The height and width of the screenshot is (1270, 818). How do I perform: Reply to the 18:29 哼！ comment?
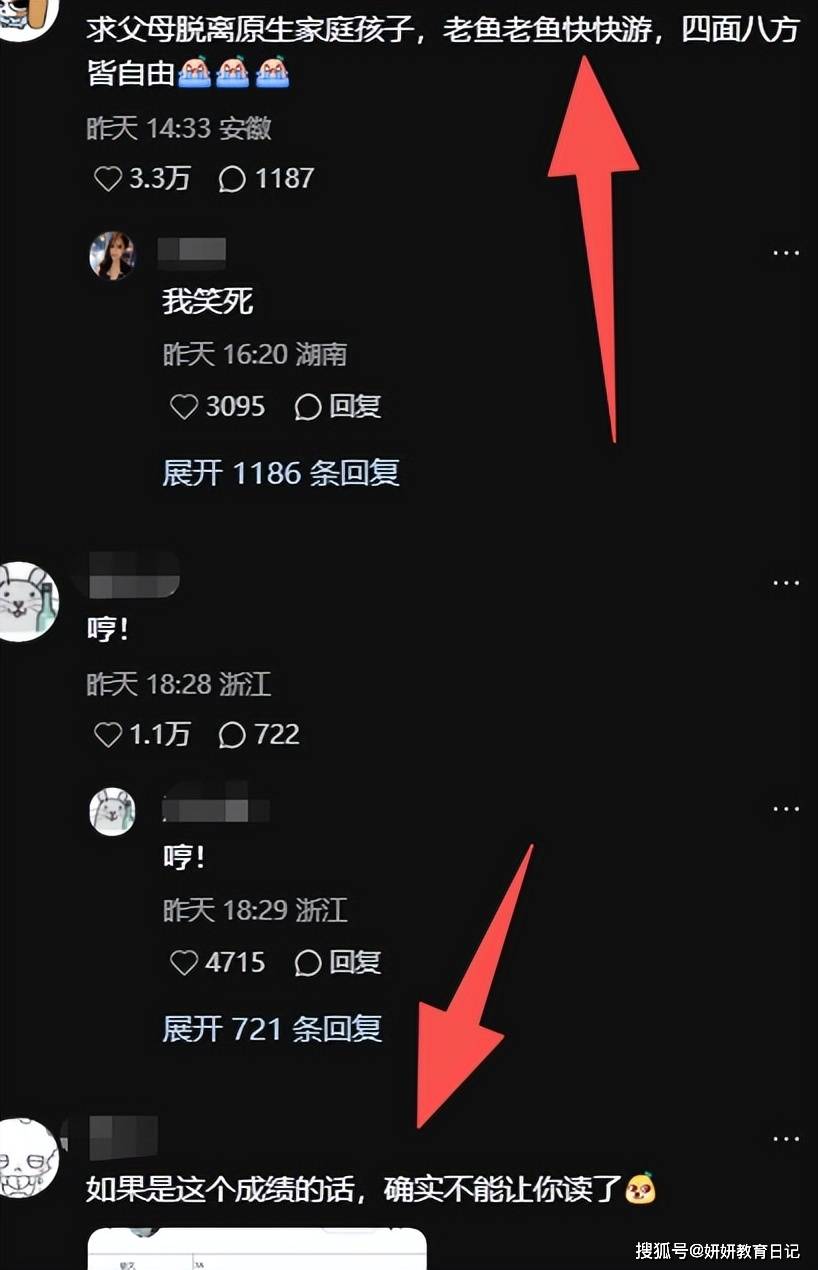coord(338,962)
